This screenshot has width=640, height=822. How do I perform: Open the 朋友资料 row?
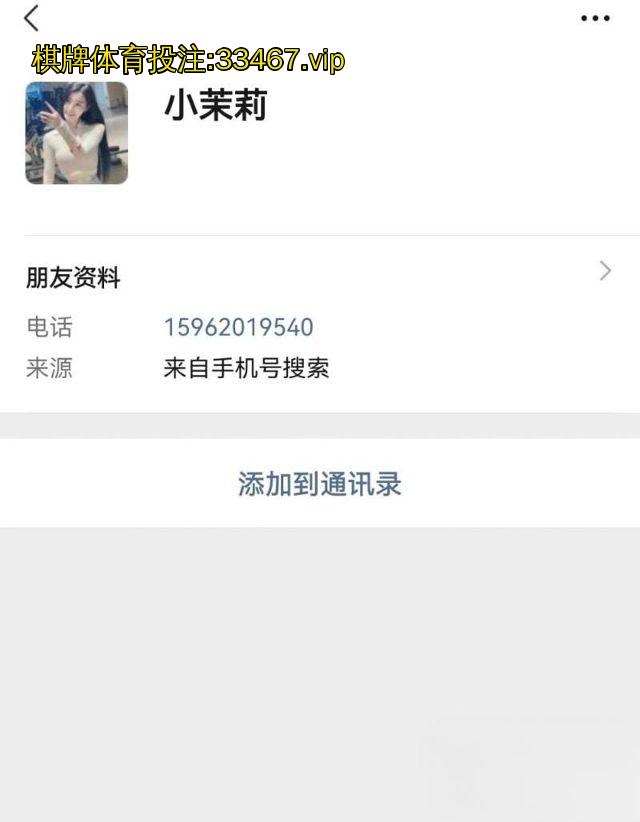coord(320,277)
